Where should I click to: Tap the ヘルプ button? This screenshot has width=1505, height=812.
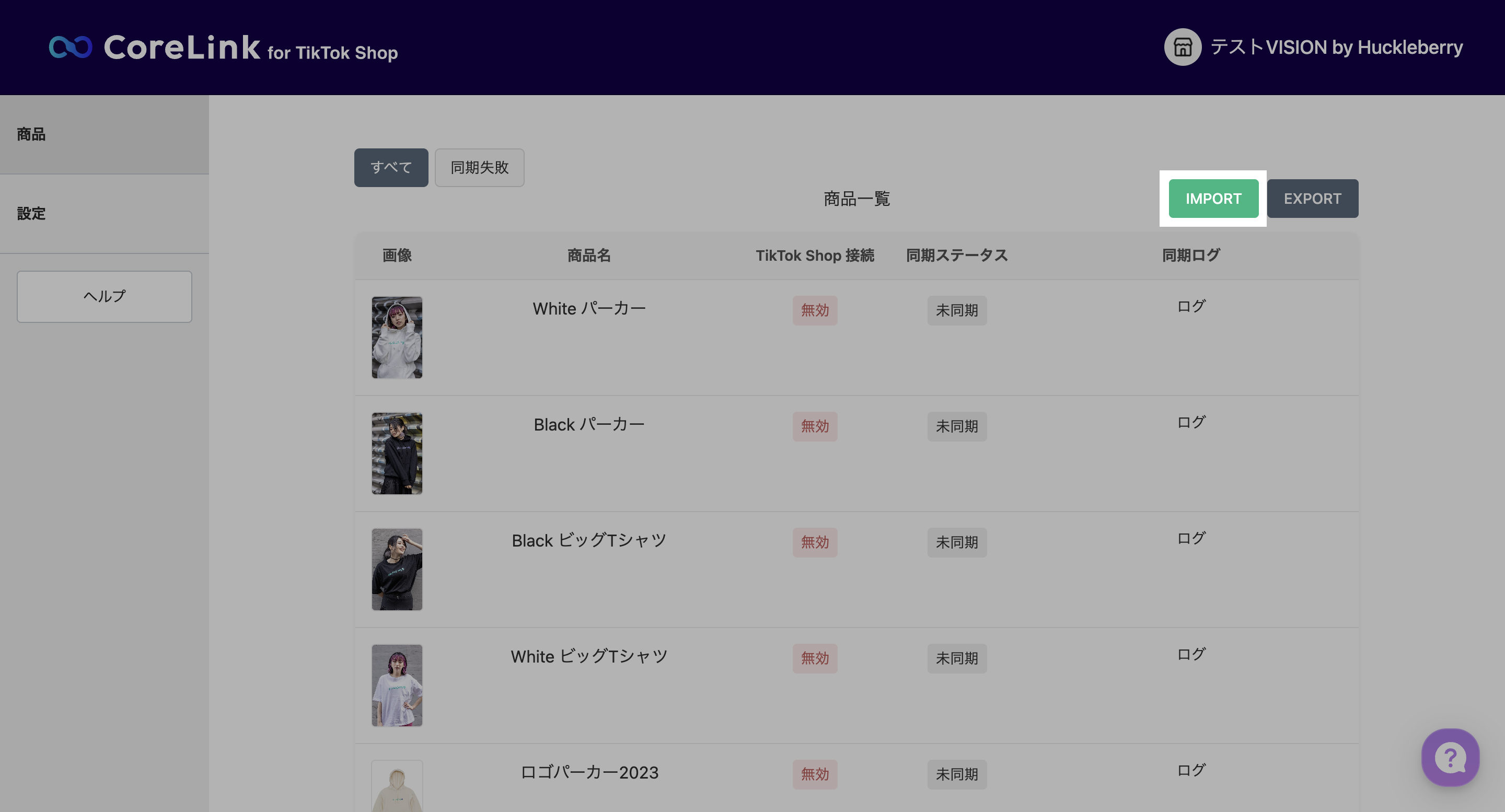[104, 296]
